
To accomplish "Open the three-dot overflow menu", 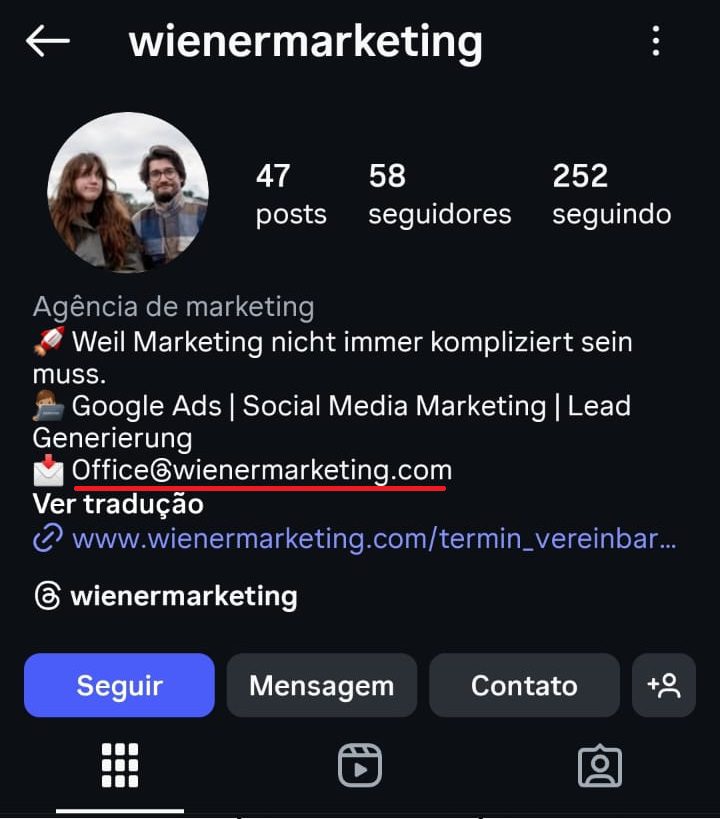I will coord(656,41).
